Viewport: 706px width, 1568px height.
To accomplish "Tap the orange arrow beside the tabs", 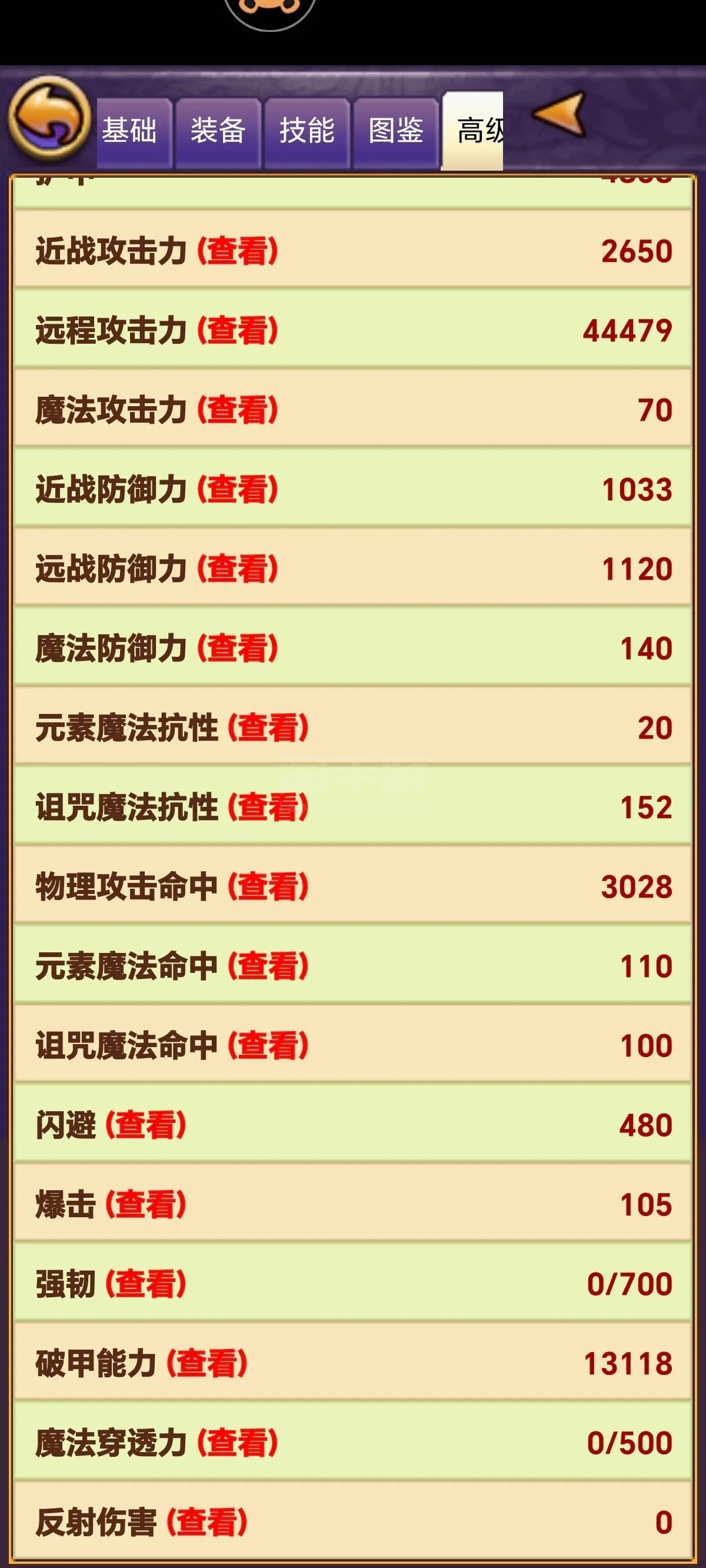I will (x=560, y=114).
